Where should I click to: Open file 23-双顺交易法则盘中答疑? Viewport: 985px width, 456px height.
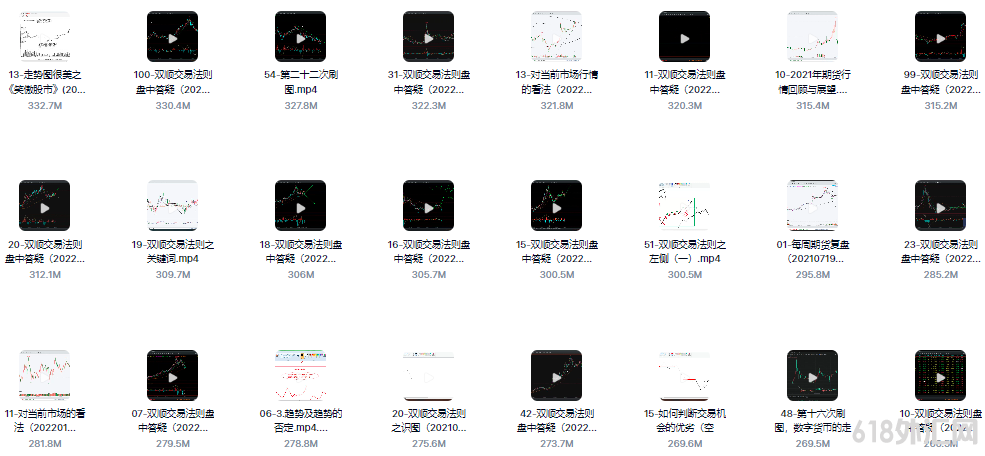[x=940, y=206]
